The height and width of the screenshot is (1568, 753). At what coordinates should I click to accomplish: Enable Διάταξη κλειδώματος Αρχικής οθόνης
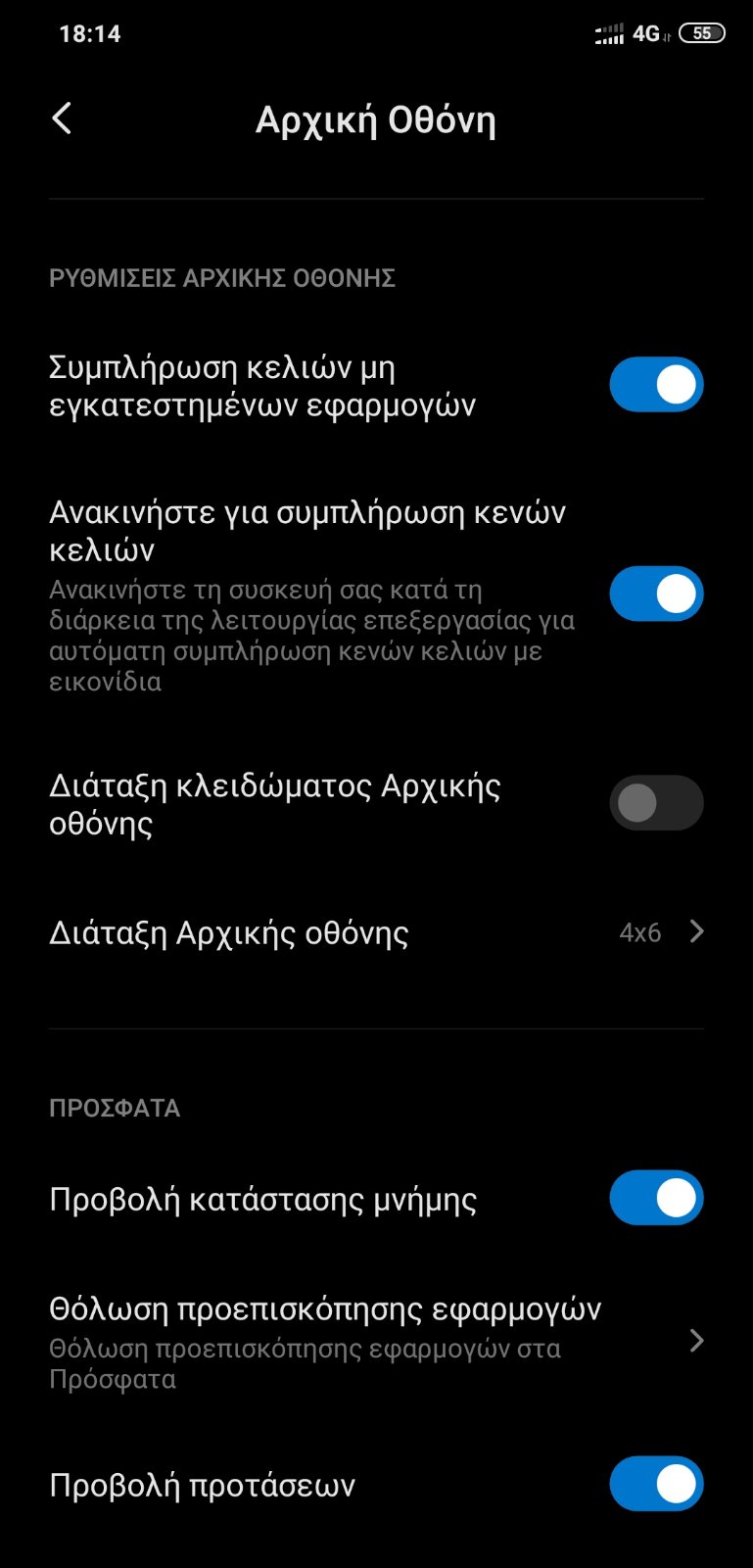pyautogui.click(x=656, y=803)
